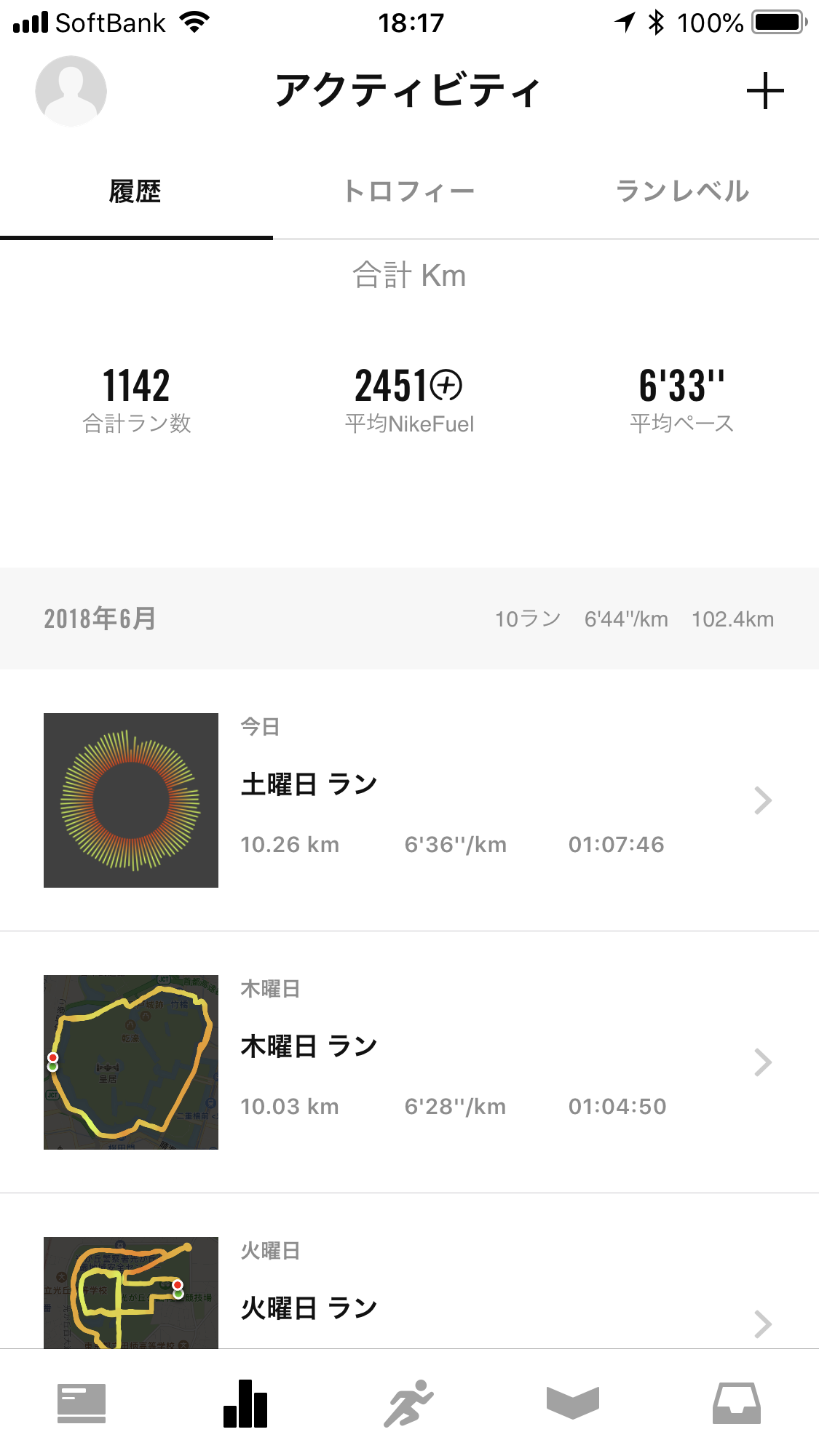Switch to the ランレベル tab

tap(682, 191)
